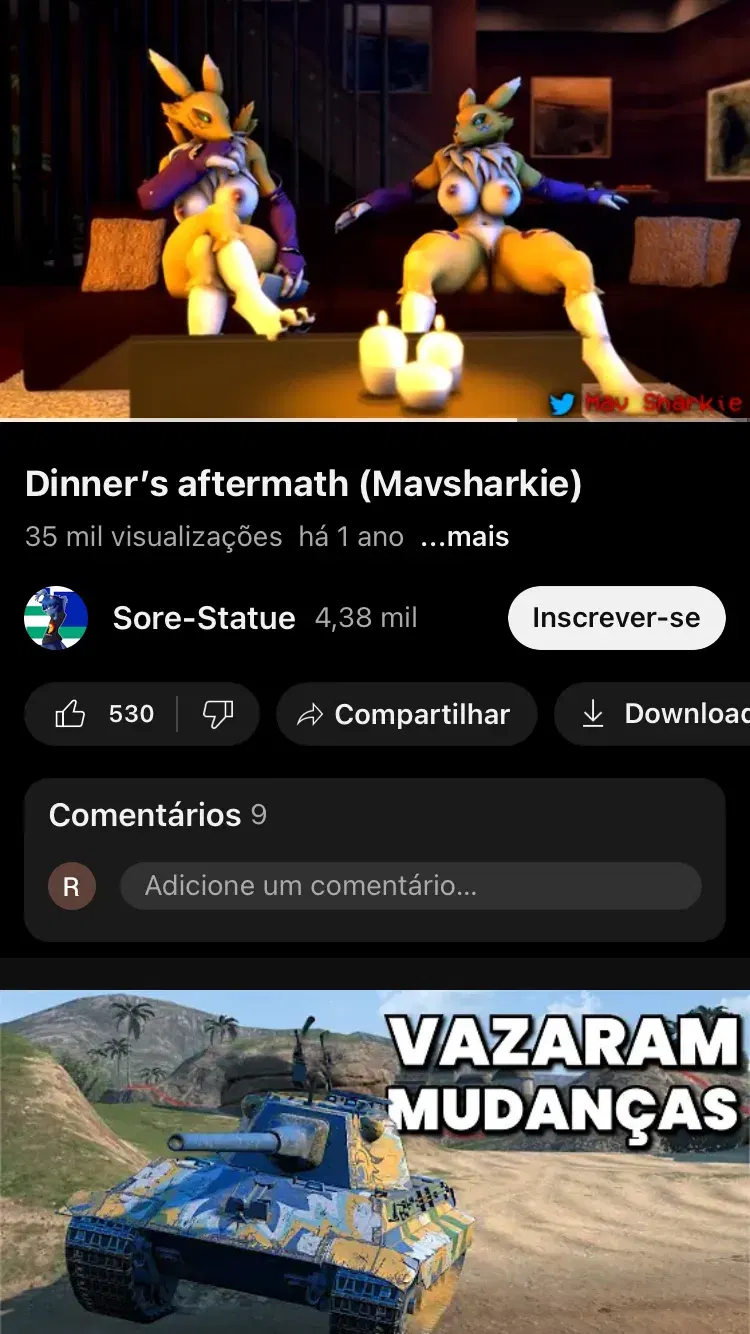Tap the Download button
Image resolution: width=750 pixels, height=1334 pixels.
[652, 714]
